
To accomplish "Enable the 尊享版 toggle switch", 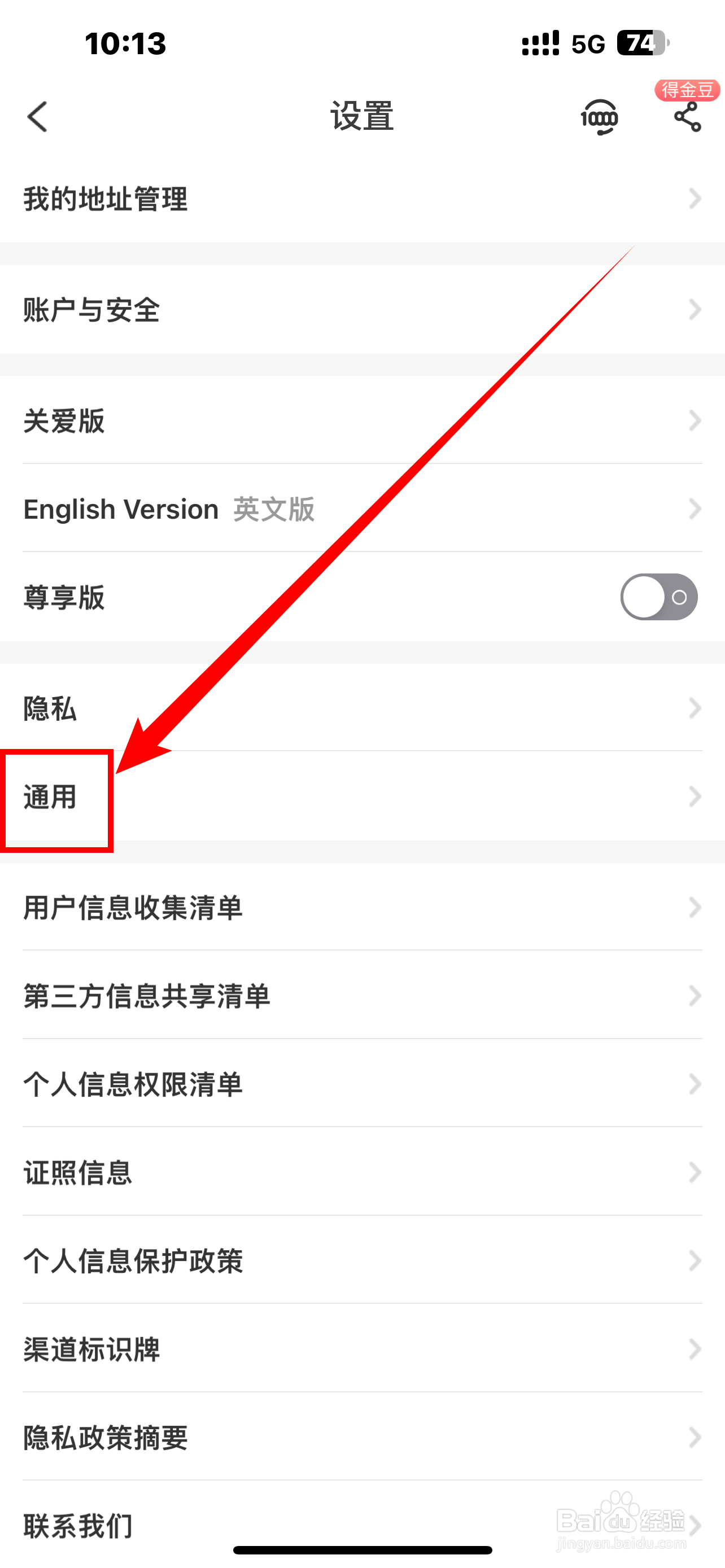I will 657,597.
